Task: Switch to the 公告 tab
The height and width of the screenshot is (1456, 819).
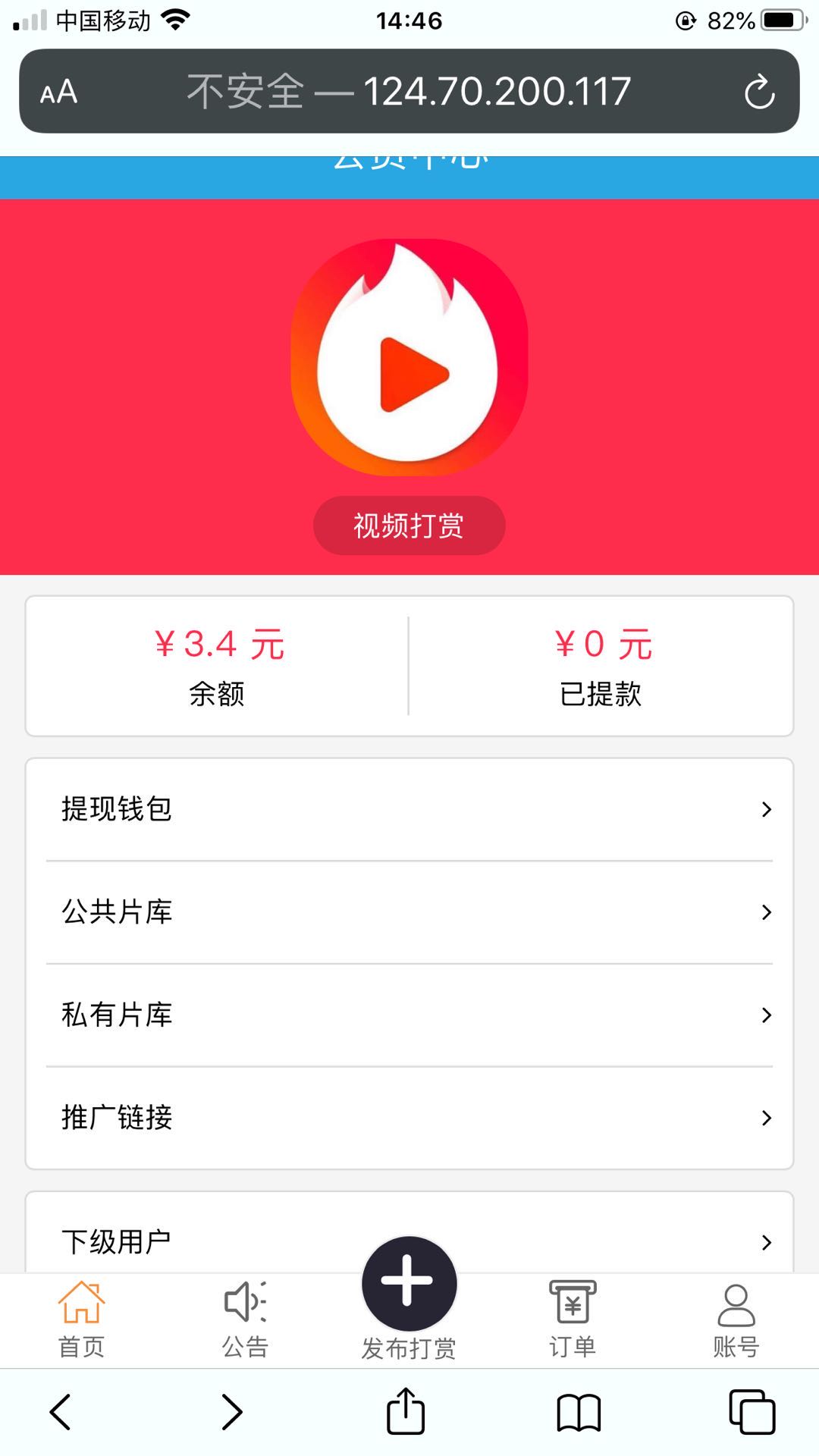Action: click(x=245, y=1320)
